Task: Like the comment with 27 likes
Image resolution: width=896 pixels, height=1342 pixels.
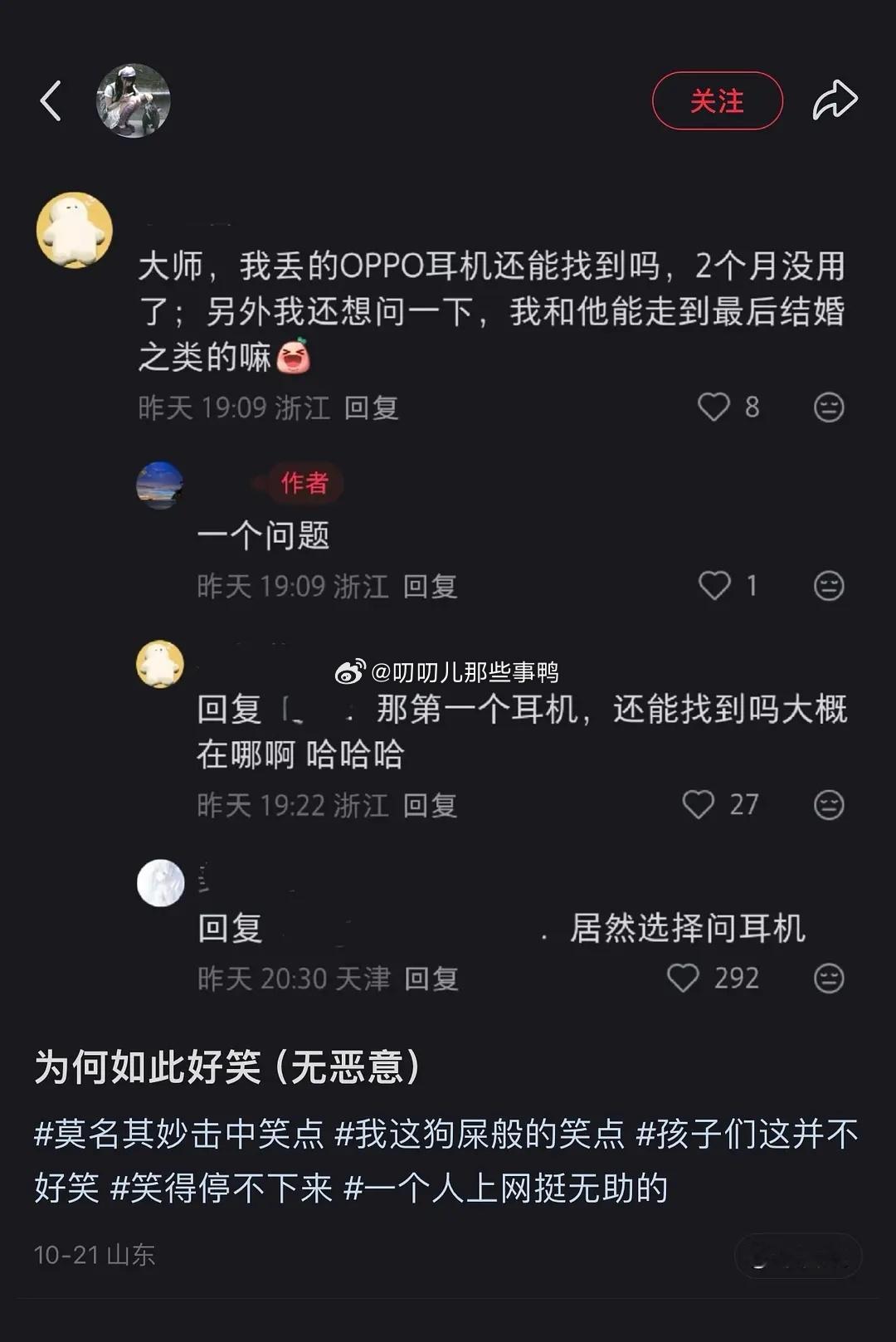Action: pos(701,803)
